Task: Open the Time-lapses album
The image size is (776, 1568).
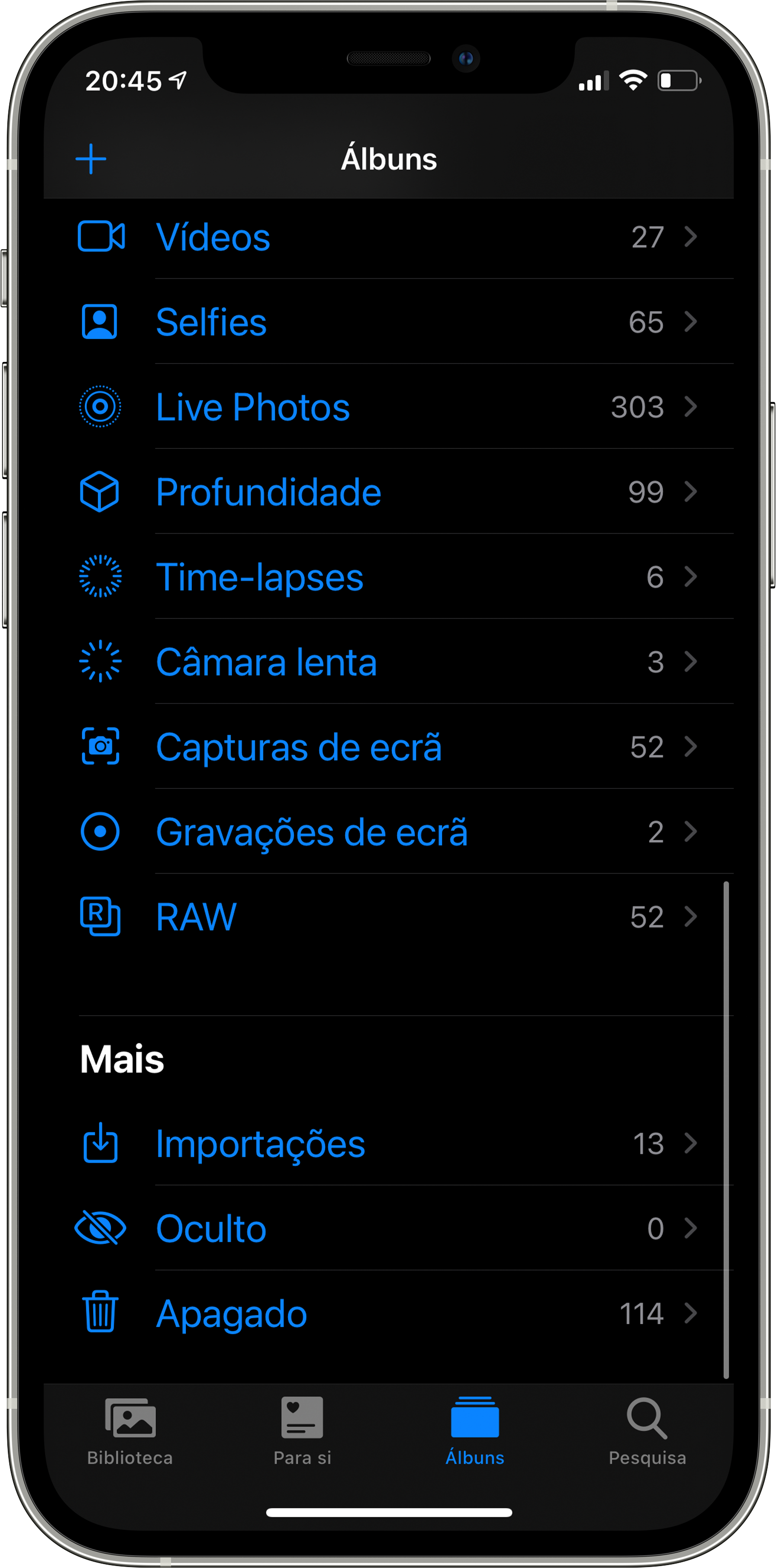Action: (x=388, y=576)
